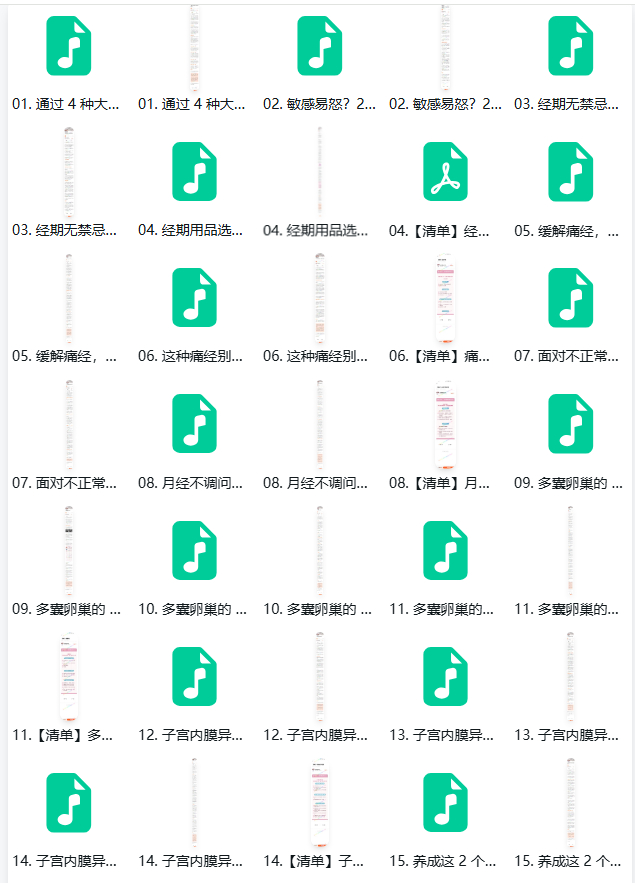Open PDF 04.【清单】经

coord(445,172)
